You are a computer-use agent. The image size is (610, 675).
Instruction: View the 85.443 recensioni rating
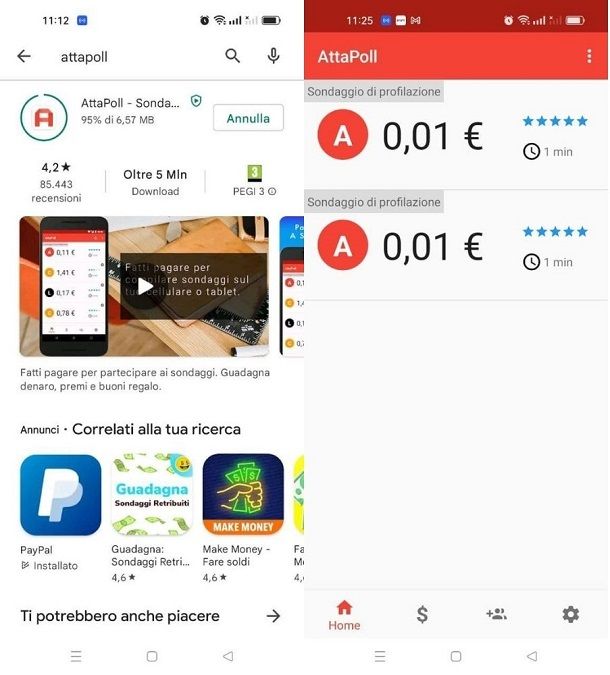click(x=56, y=181)
